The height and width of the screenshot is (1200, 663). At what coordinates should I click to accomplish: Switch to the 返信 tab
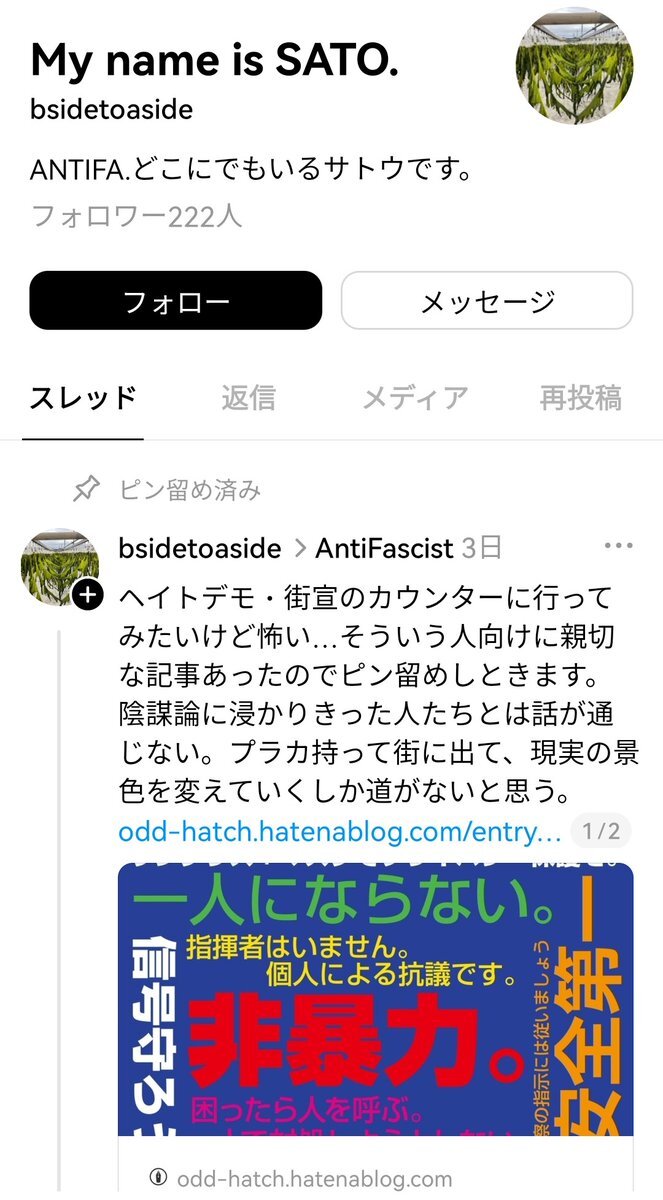(x=248, y=398)
